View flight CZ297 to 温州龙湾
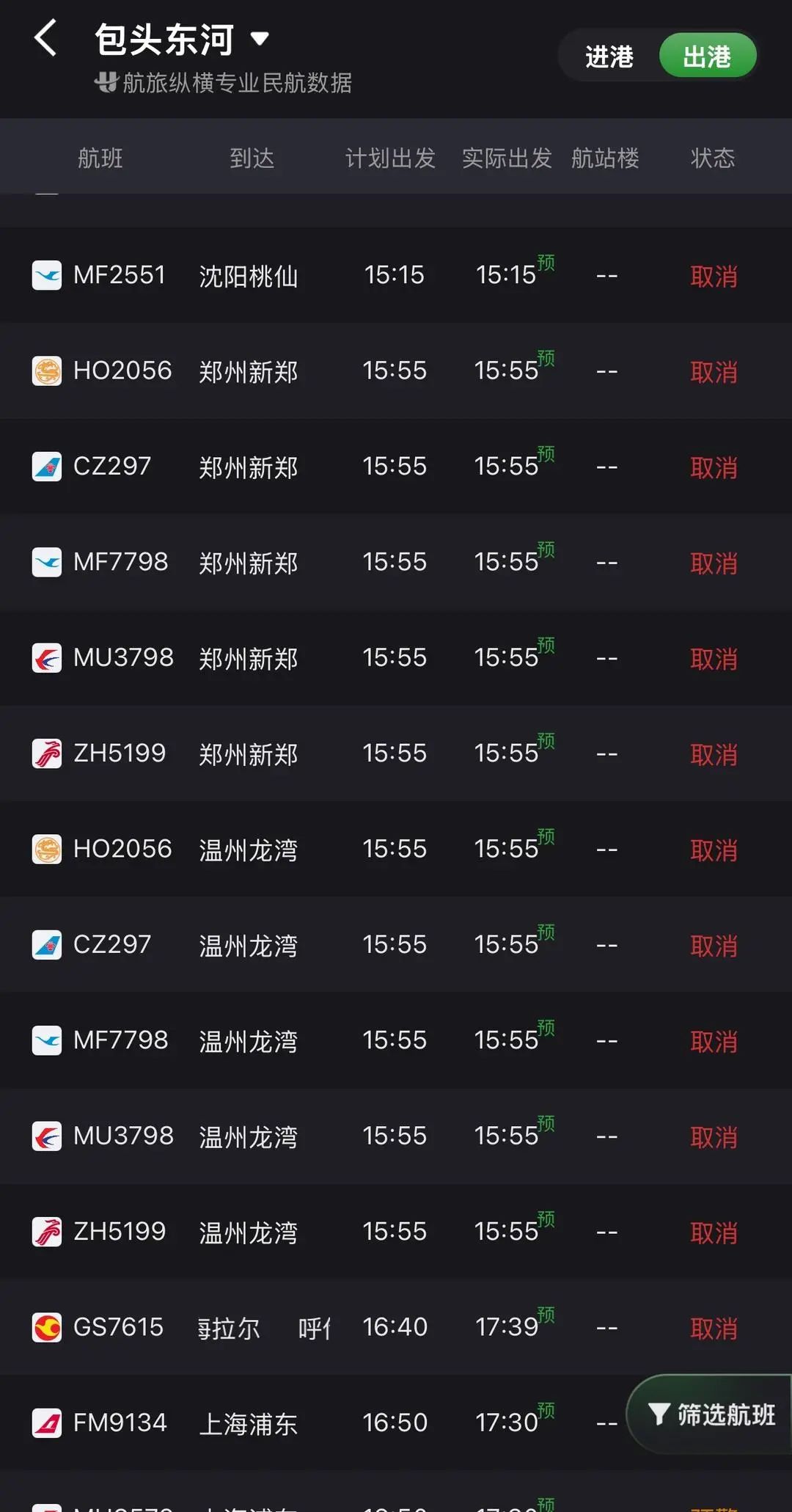 (x=396, y=945)
